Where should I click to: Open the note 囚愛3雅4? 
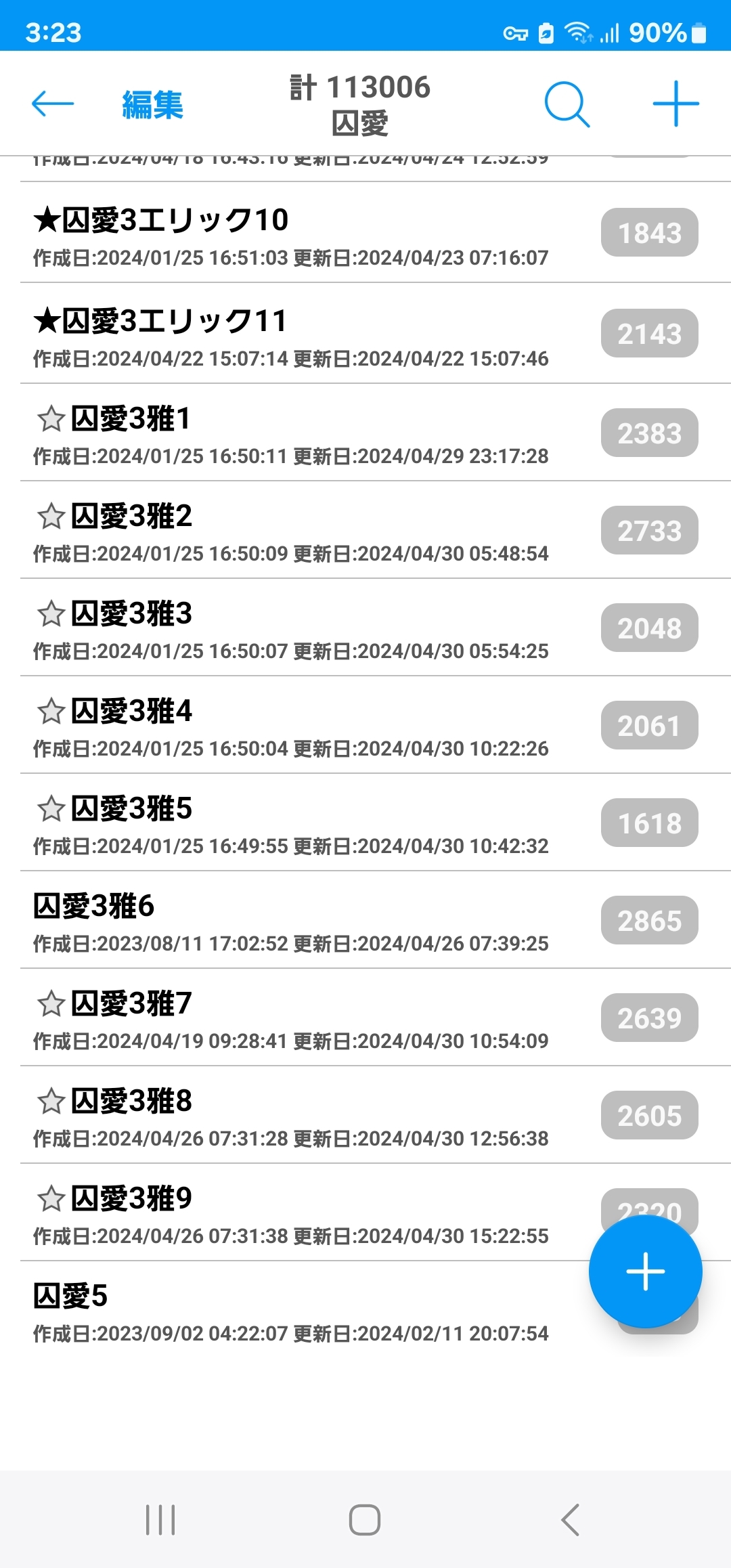(291, 726)
